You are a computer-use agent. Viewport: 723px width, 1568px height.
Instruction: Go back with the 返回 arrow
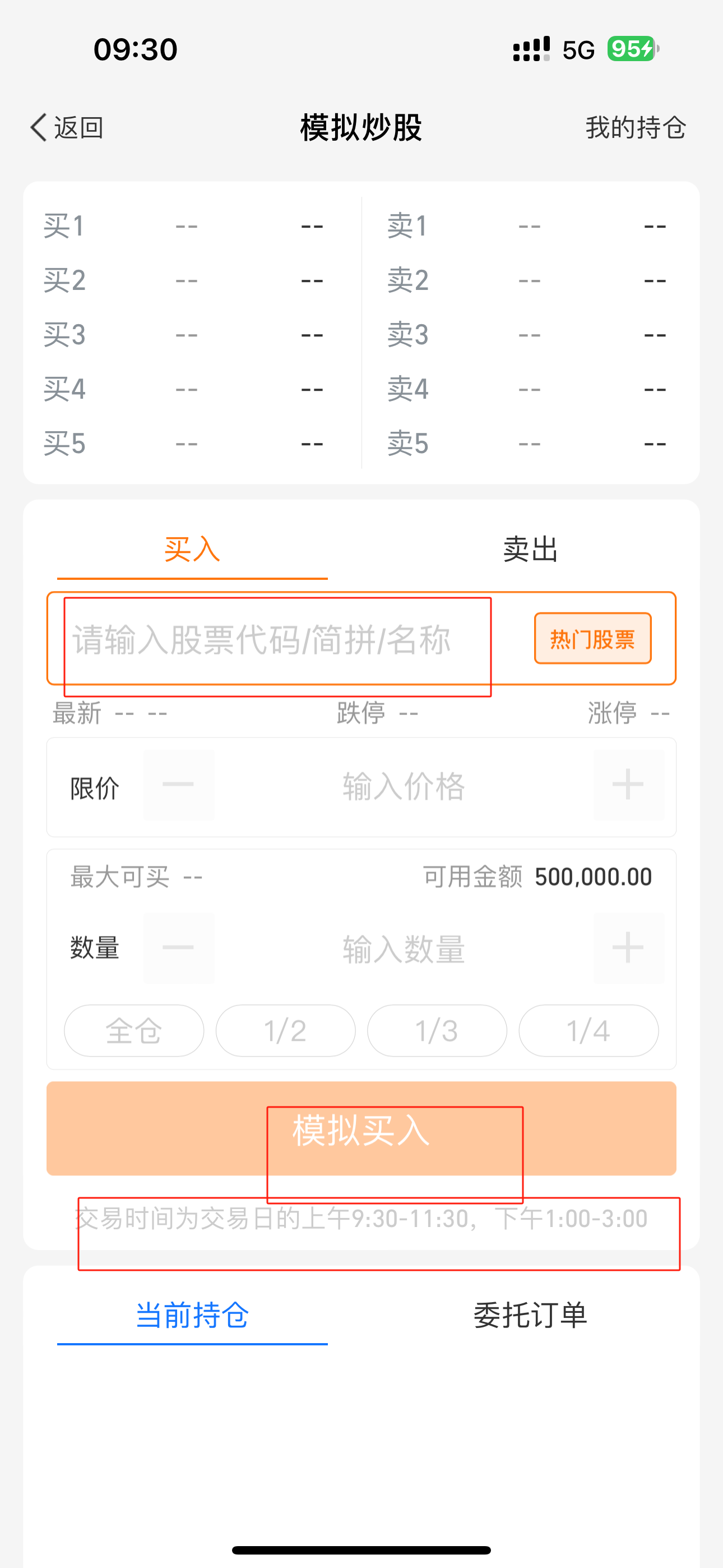coord(66,128)
